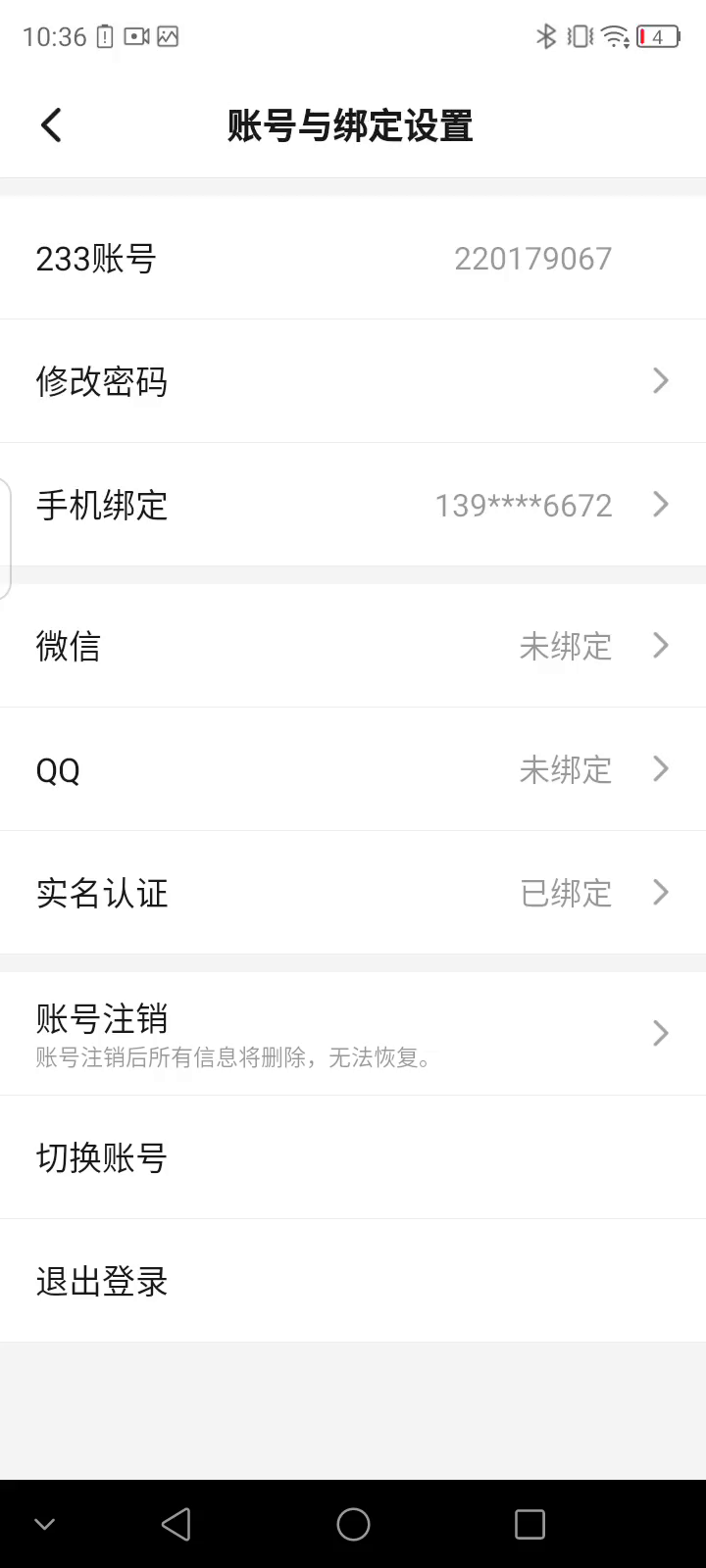706x1568 pixels.
Task: Go back from account settings page
Action: tap(51, 125)
